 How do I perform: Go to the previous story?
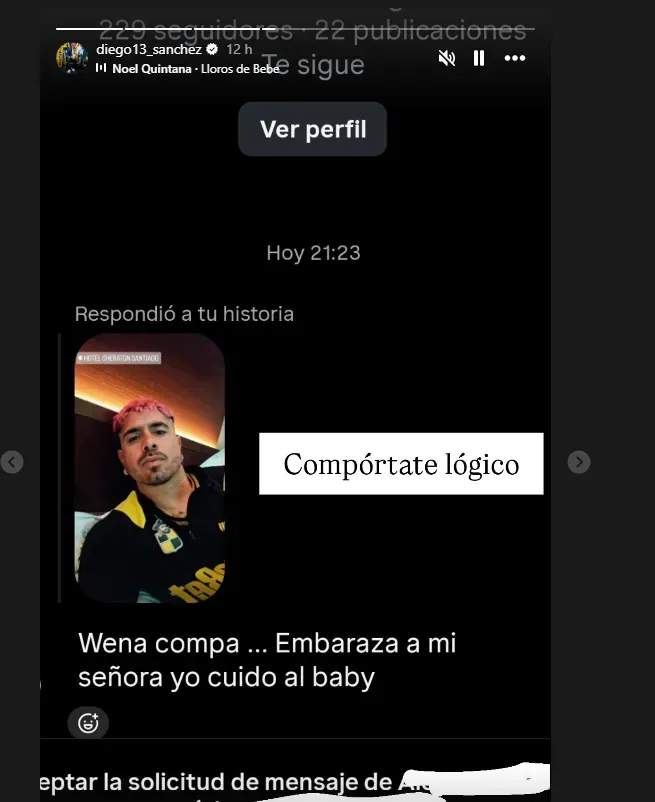point(12,462)
